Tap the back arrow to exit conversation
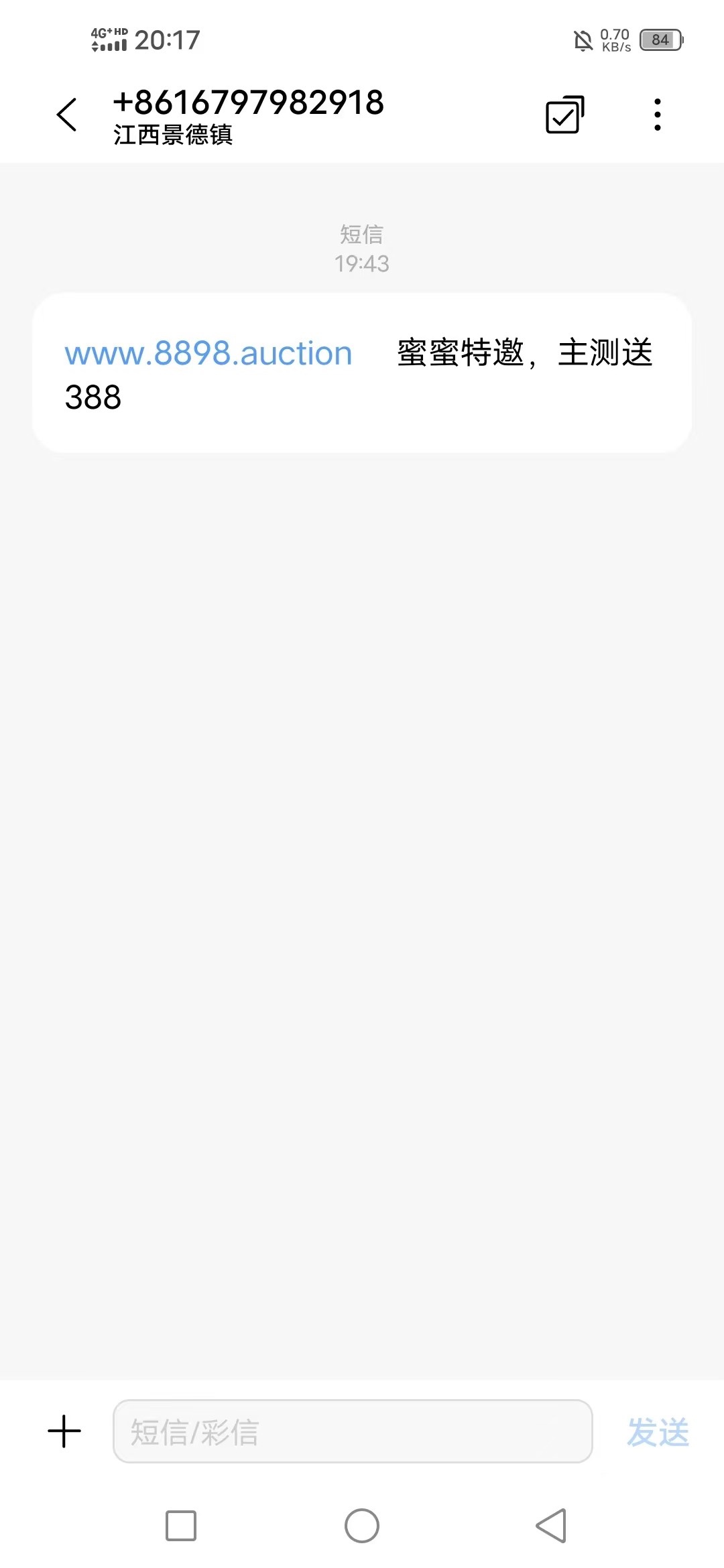The width and height of the screenshot is (724, 1568). pos(66,114)
